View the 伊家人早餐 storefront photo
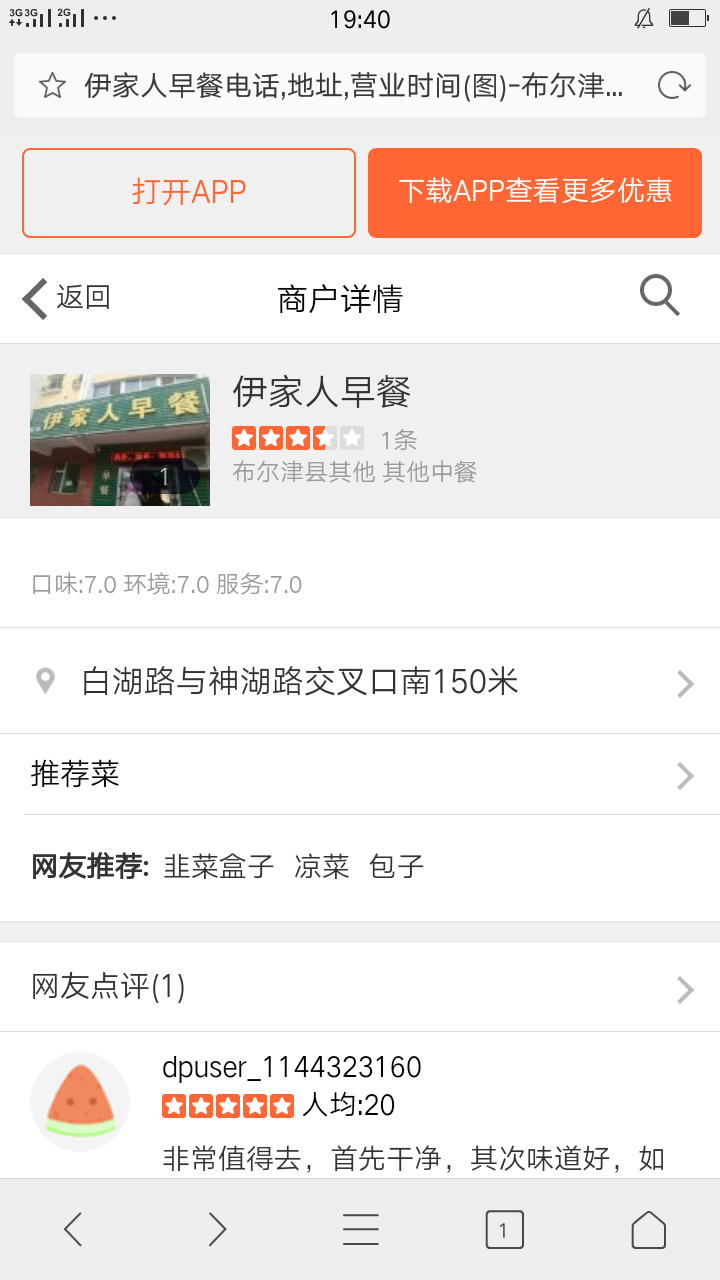720x1280 pixels. pyautogui.click(x=120, y=440)
